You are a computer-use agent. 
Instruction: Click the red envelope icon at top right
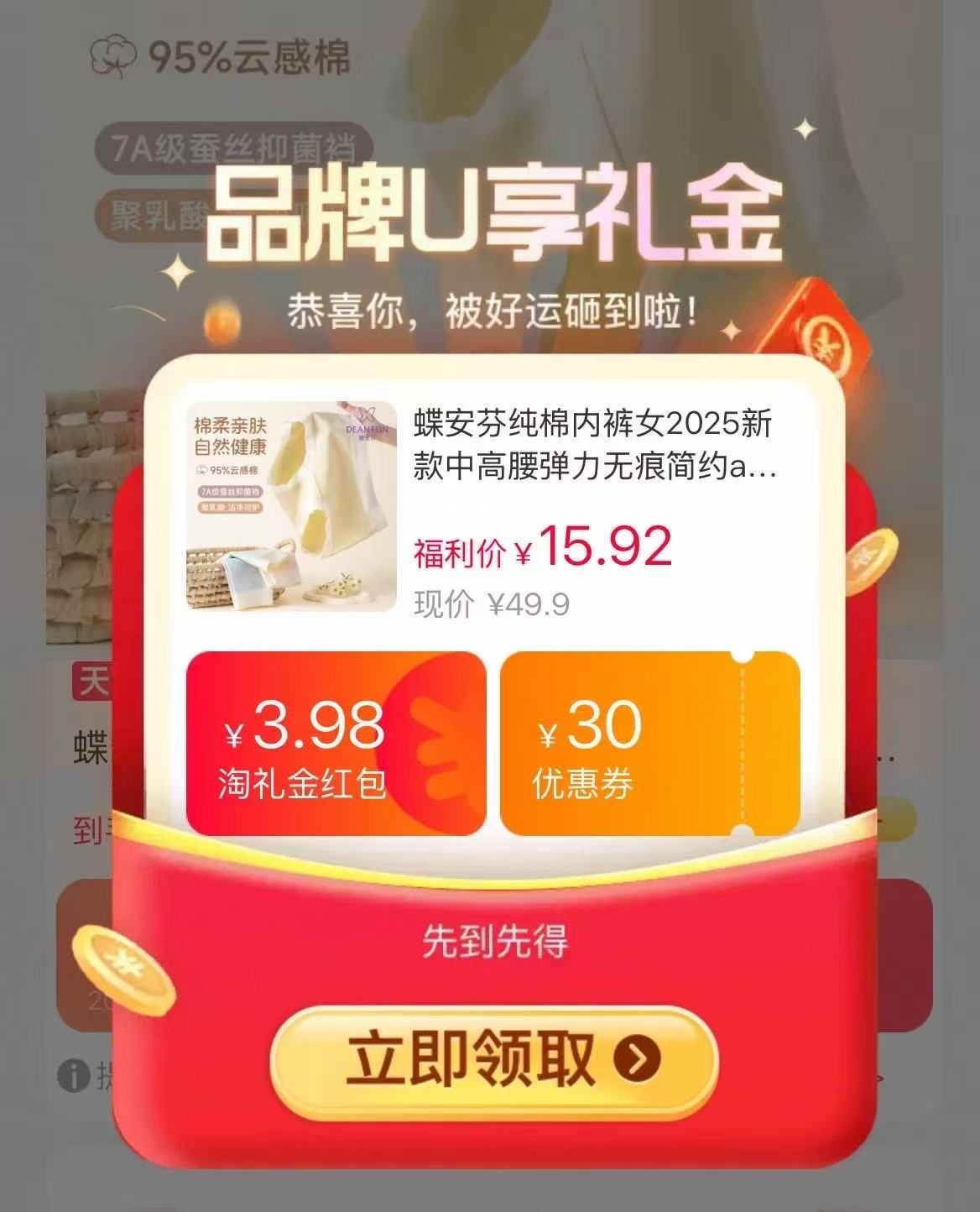[826, 336]
